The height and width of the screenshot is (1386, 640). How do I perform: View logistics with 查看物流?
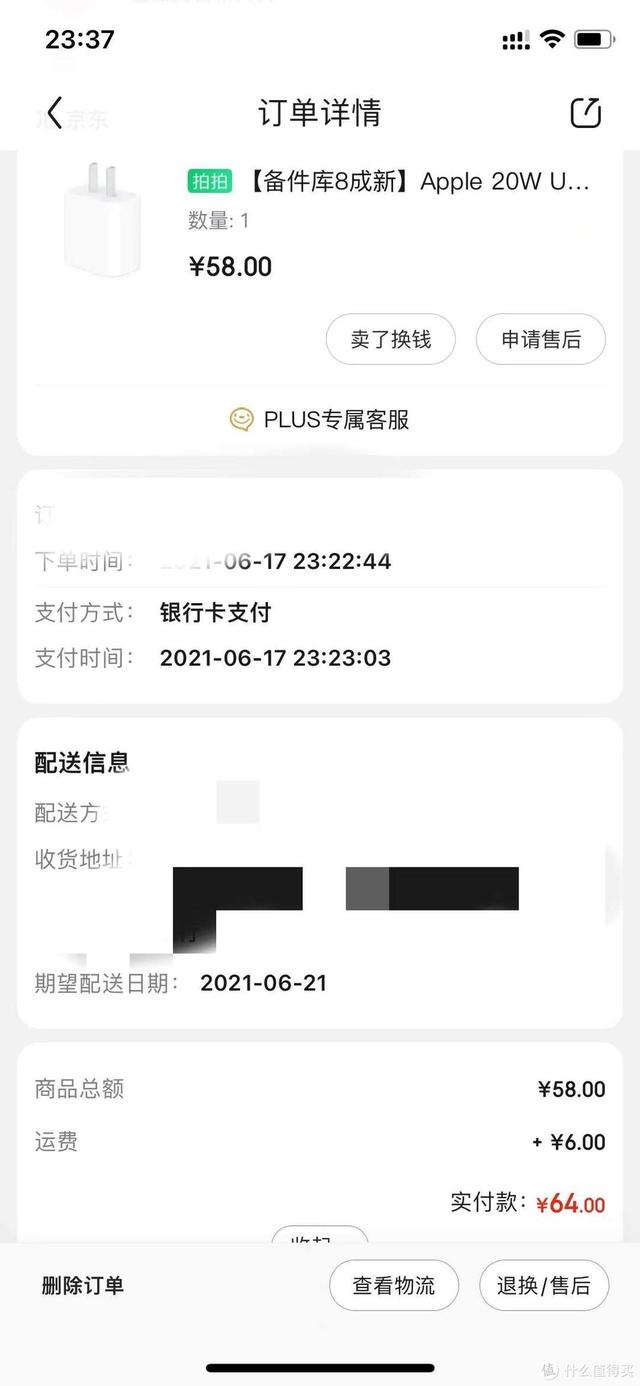(394, 1285)
